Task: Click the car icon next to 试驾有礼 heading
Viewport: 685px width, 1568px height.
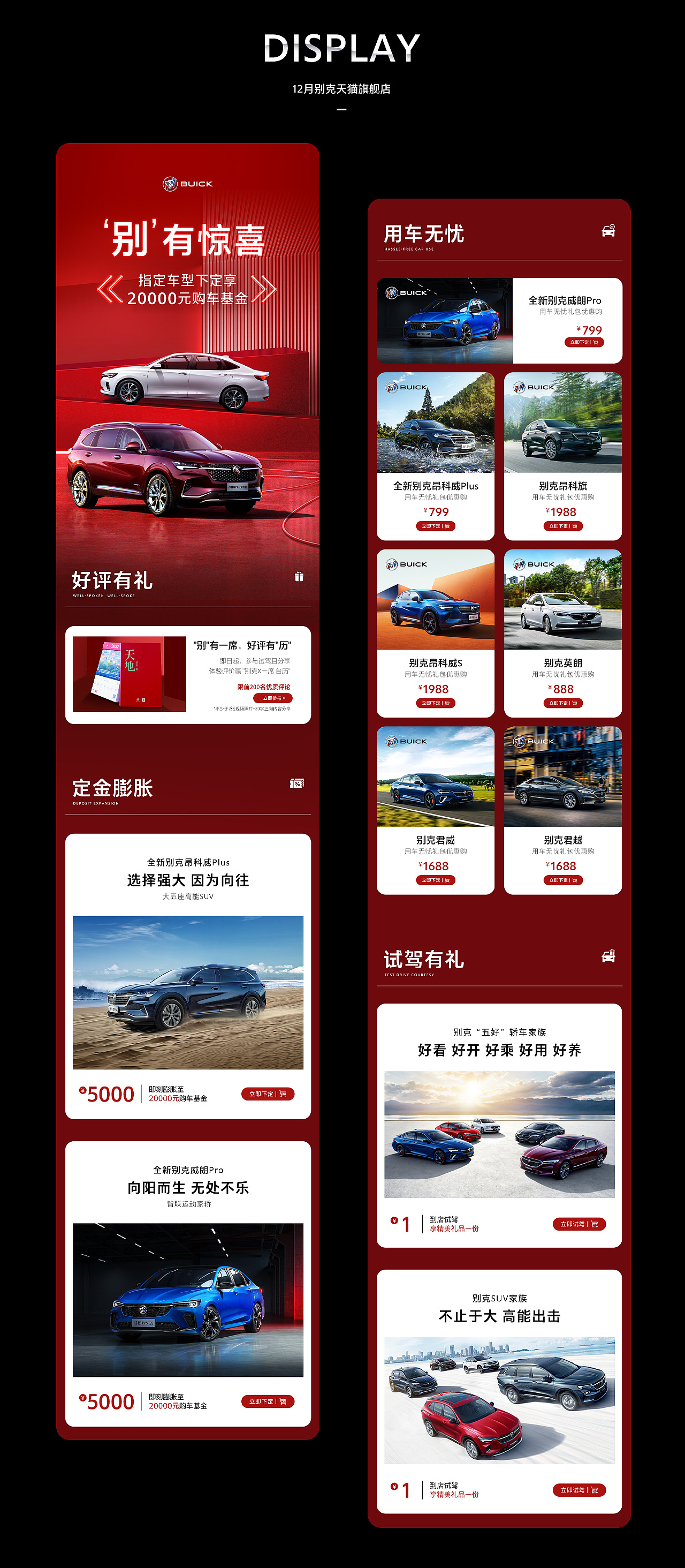Action: click(608, 956)
